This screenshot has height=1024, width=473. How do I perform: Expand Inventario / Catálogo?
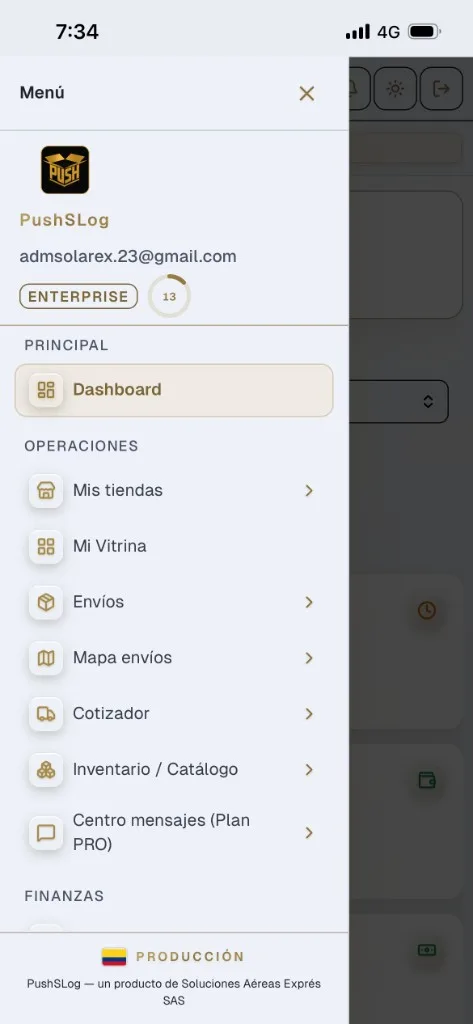coord(174,769)
